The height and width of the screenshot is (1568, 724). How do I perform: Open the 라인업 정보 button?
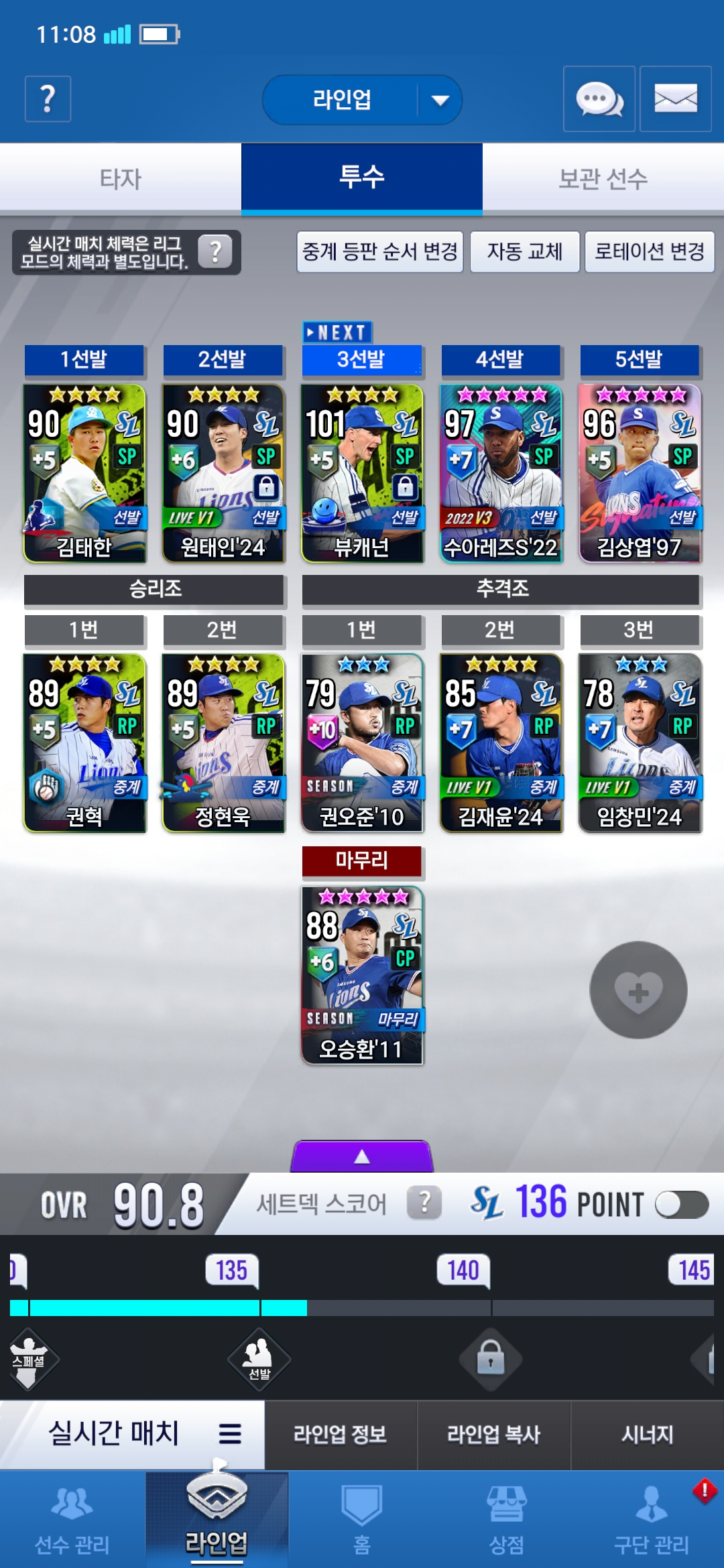click(340, 1435)
